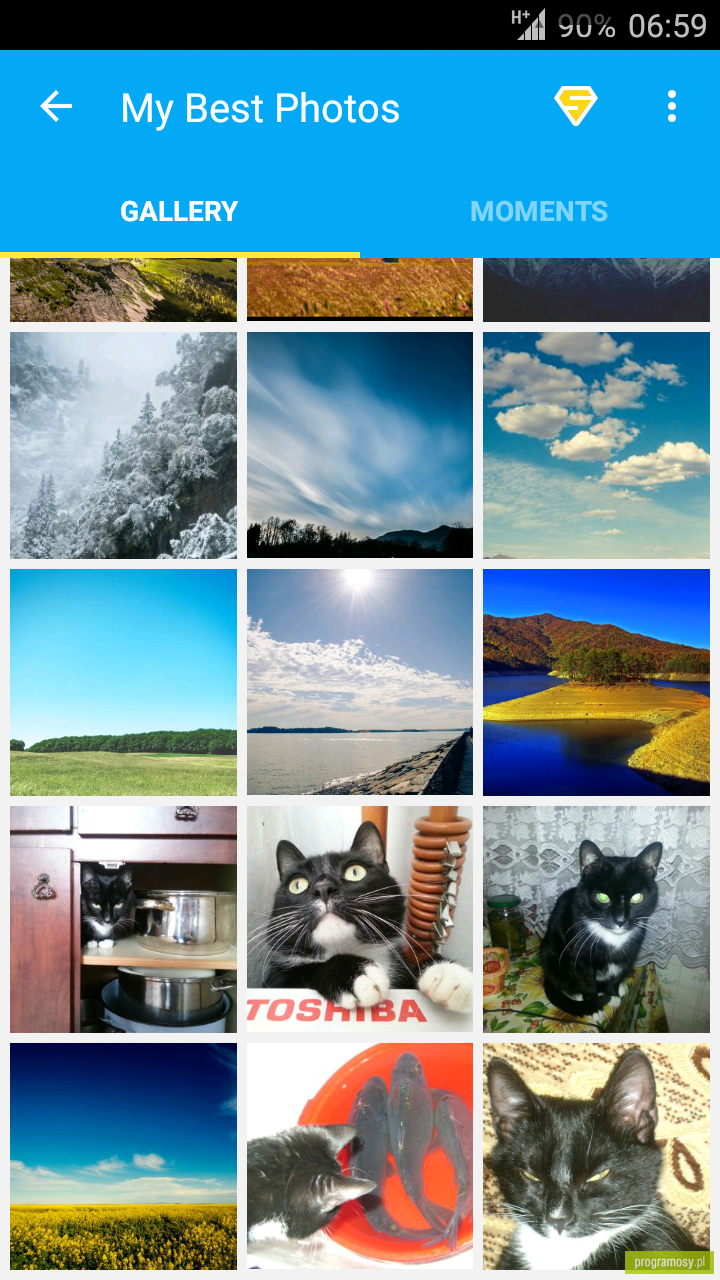Image resolution: width=720 pixels, height=1280 pixels.
Task: View the cat by lace curtain photo
Action: 596,919
